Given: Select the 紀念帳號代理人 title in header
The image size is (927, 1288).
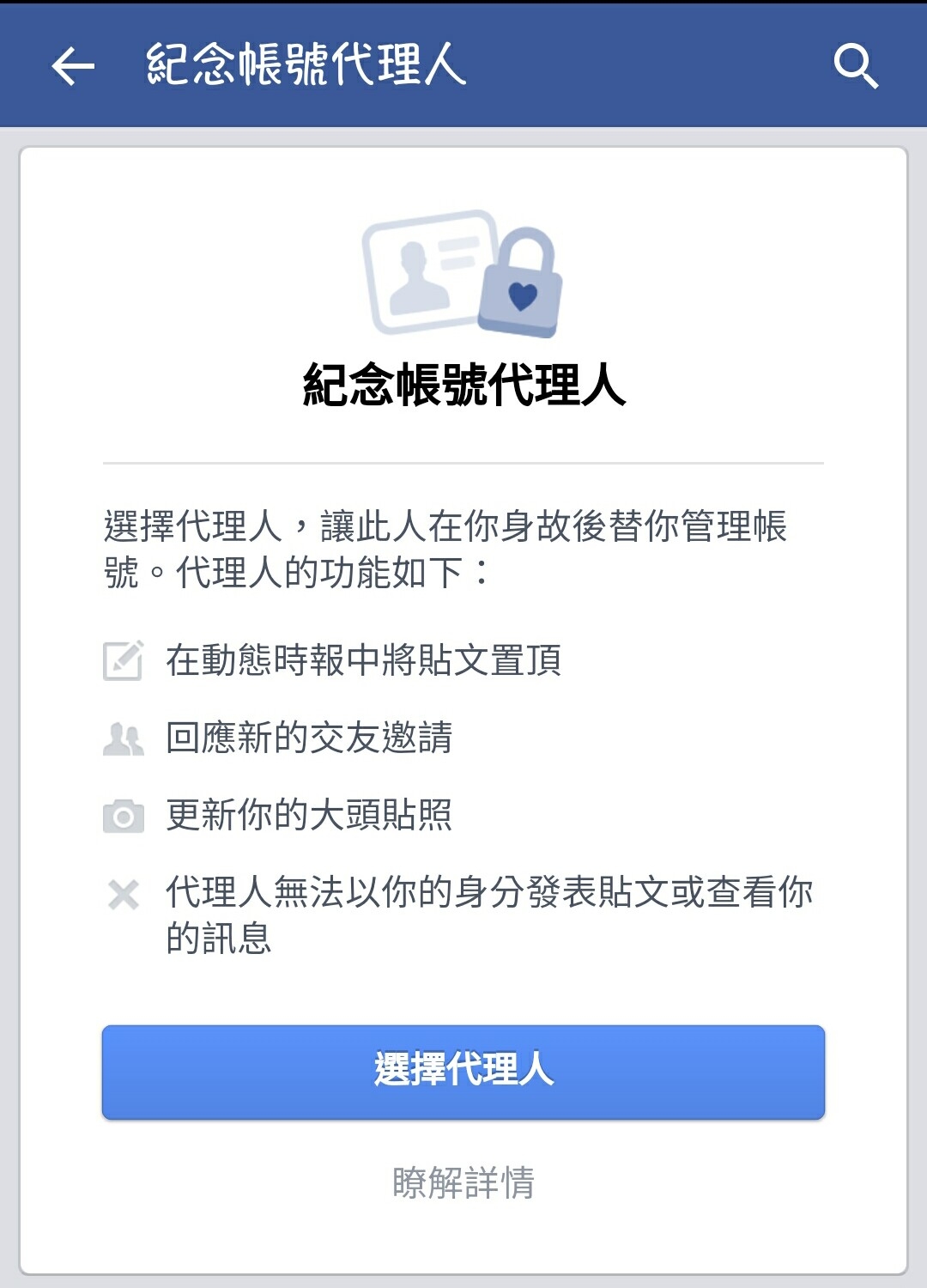Looking at the screenshot, I should [x=305, y=64].
